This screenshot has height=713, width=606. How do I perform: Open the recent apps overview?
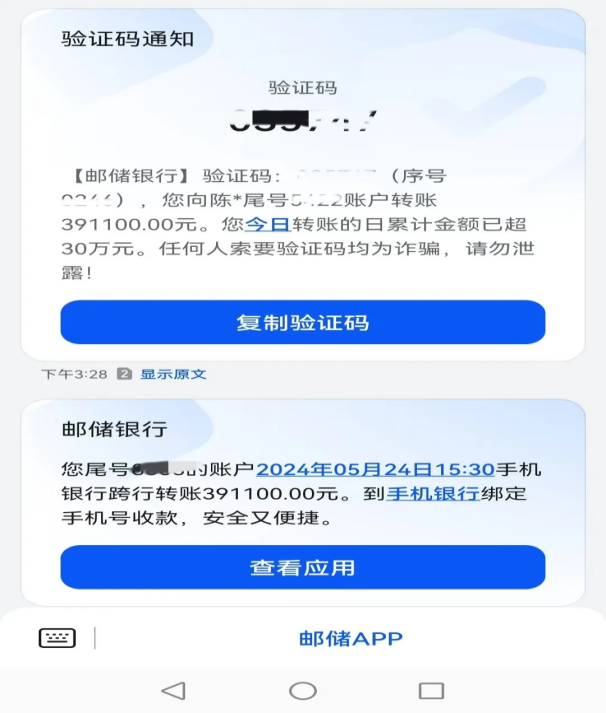tap(431, 691)
